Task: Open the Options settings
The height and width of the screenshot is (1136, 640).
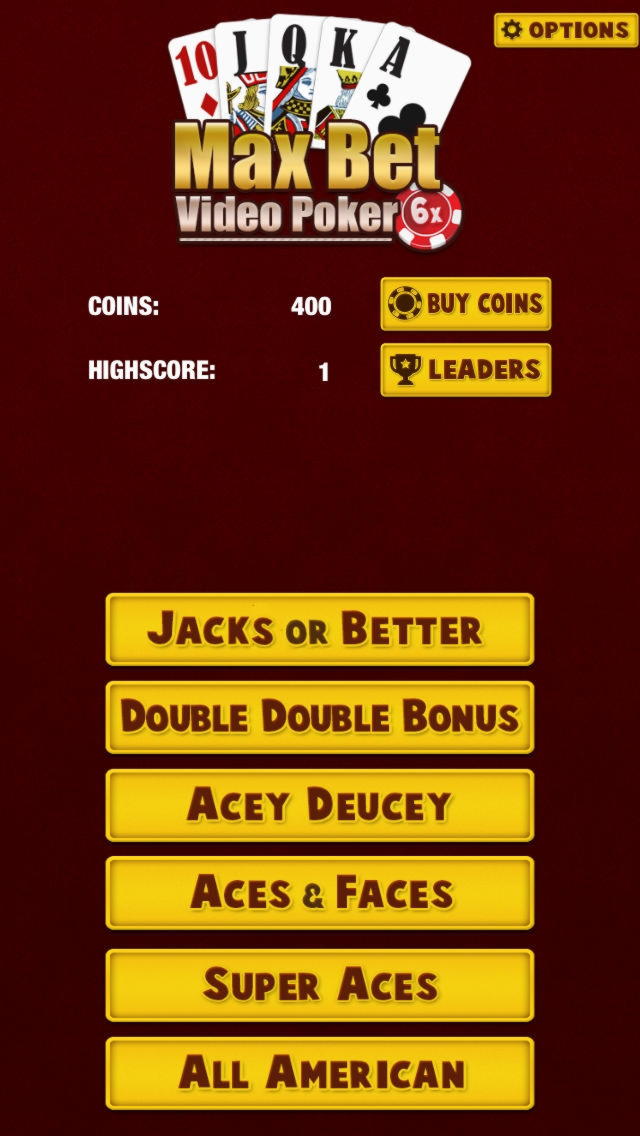Action: click(x=565, y=30)
